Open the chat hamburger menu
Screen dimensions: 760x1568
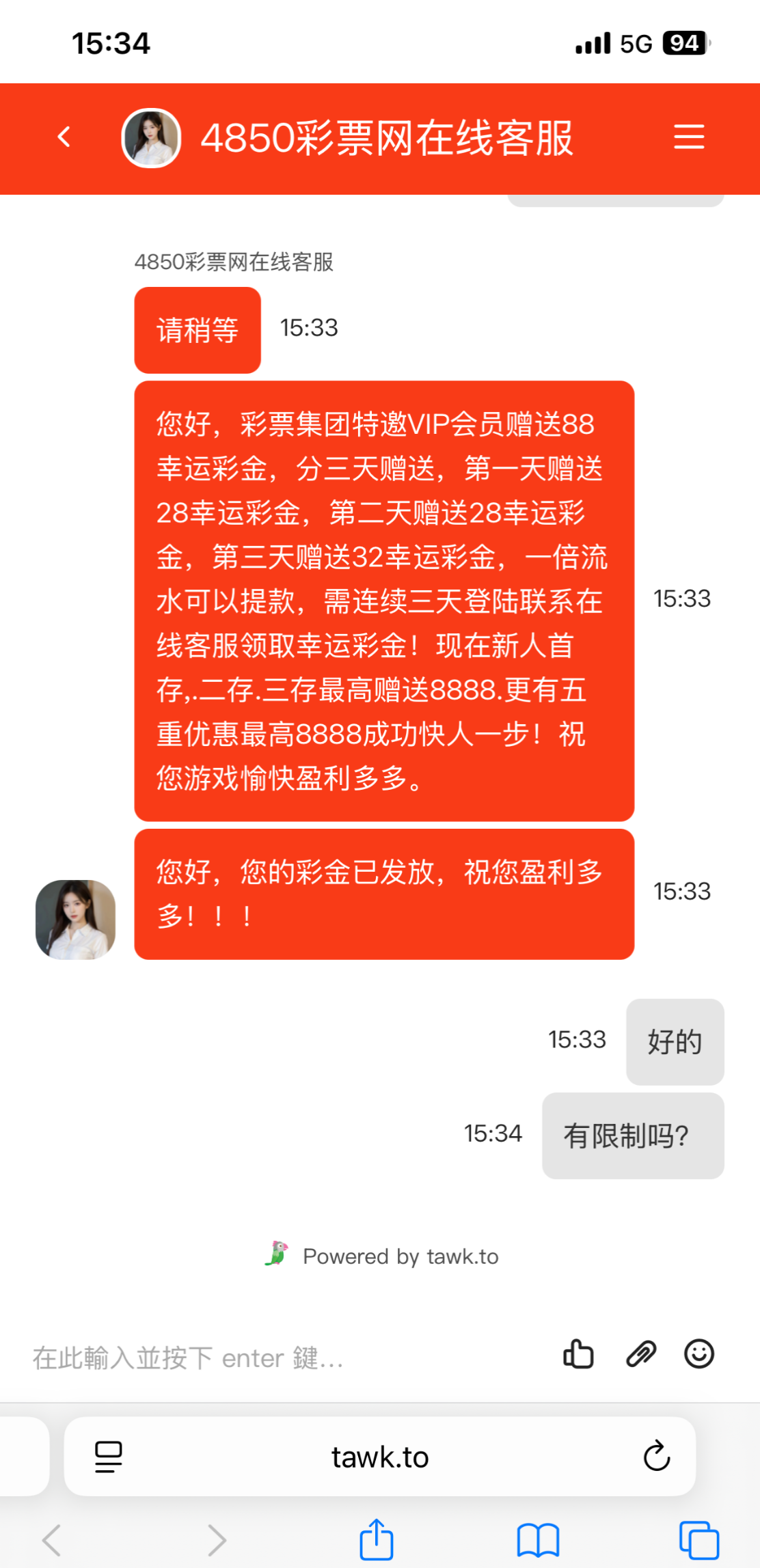(688, 137)
